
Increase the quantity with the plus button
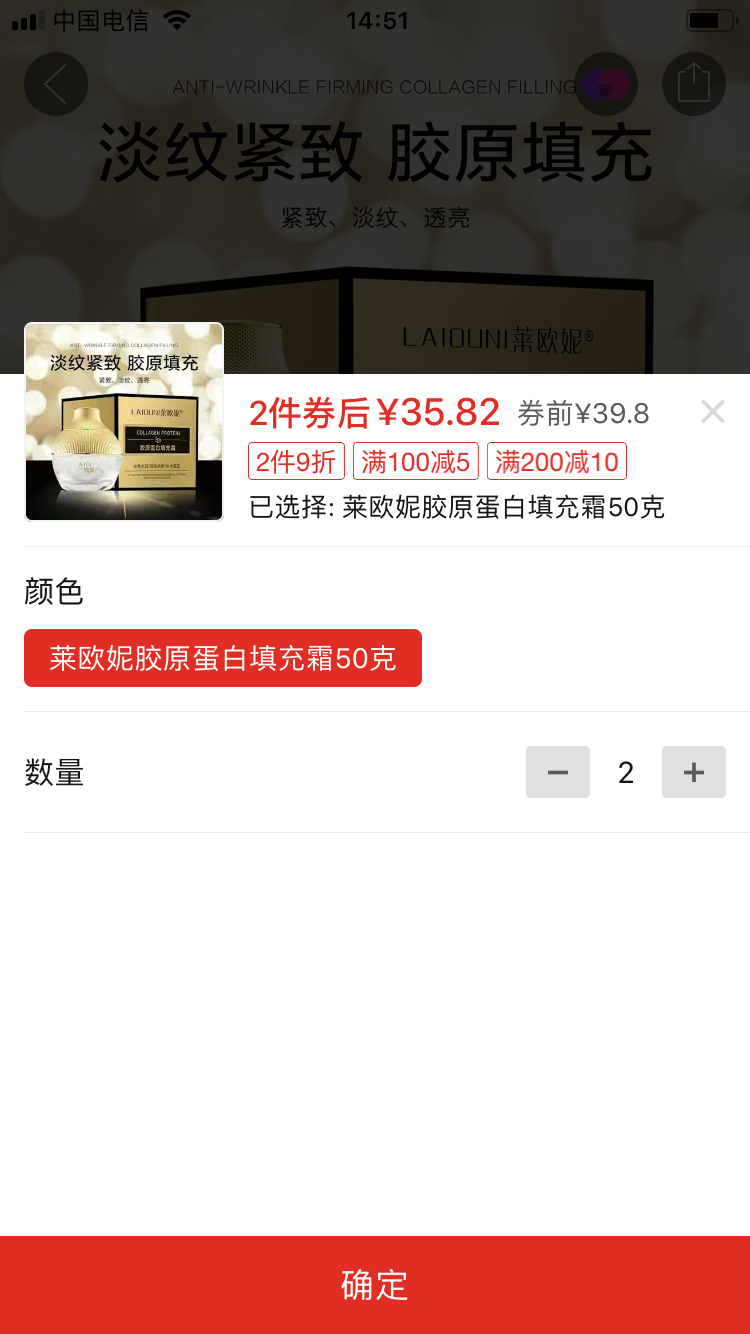coord(693,772)
